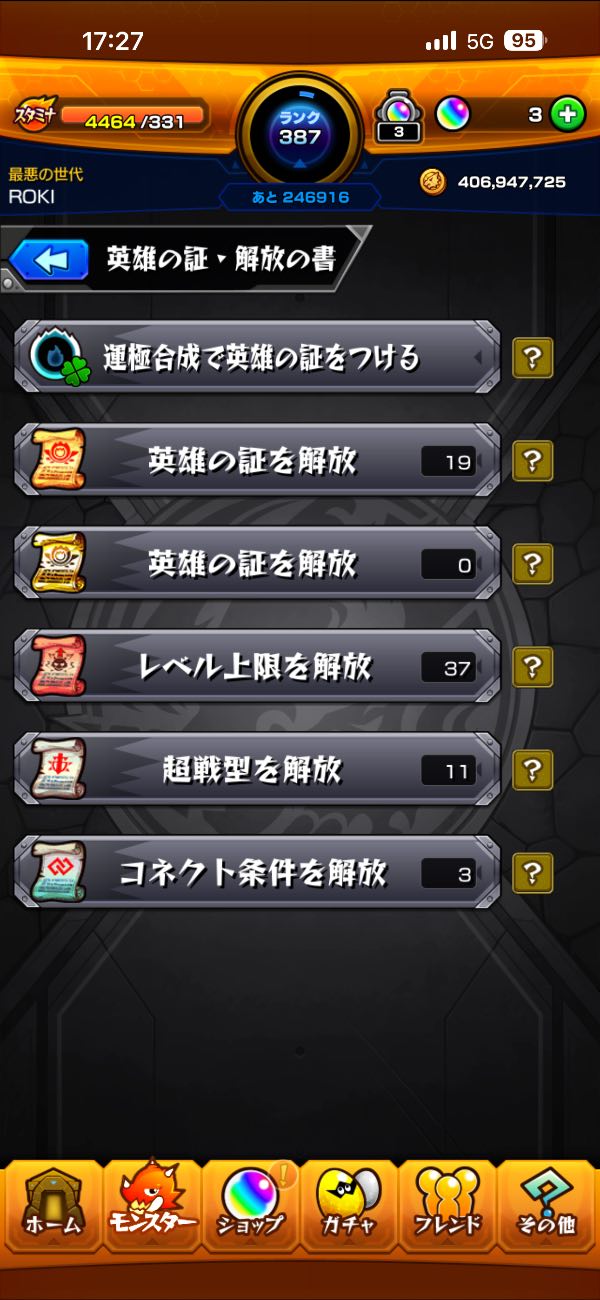Open コネクト条件を解放

(257, 872)
